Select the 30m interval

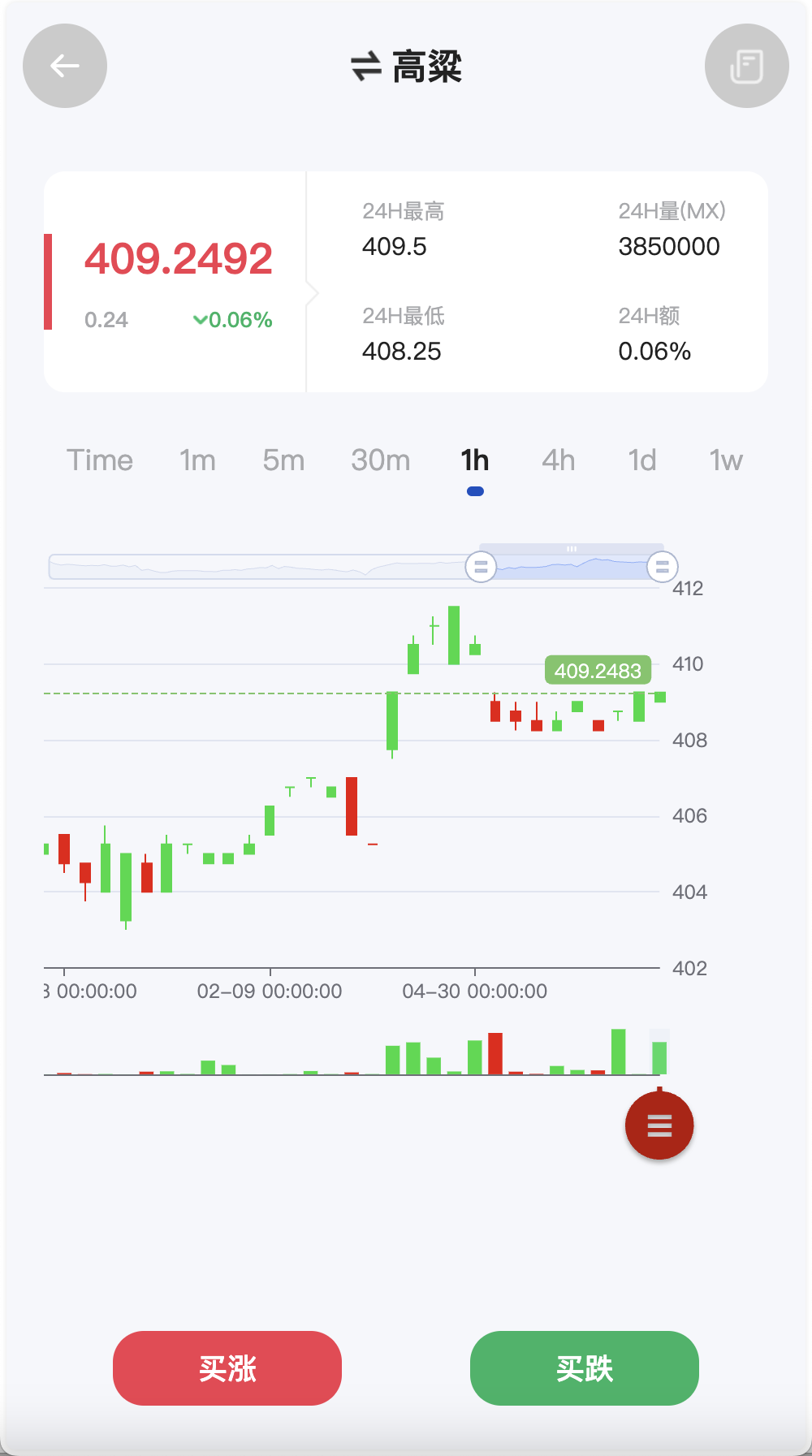pyautogui.click(x=379, y=460)
